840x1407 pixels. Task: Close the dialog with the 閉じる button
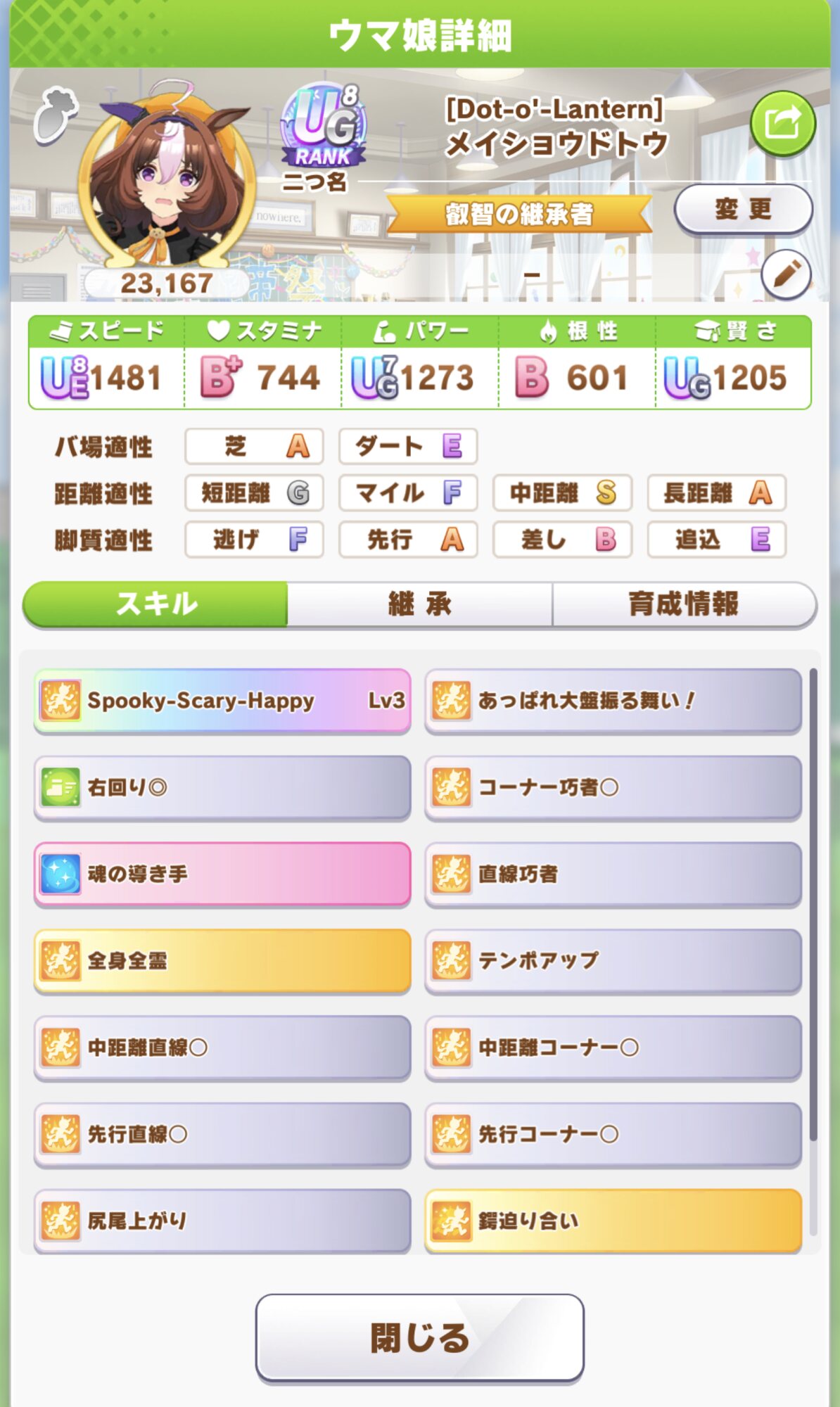[x=420, y=1337]
